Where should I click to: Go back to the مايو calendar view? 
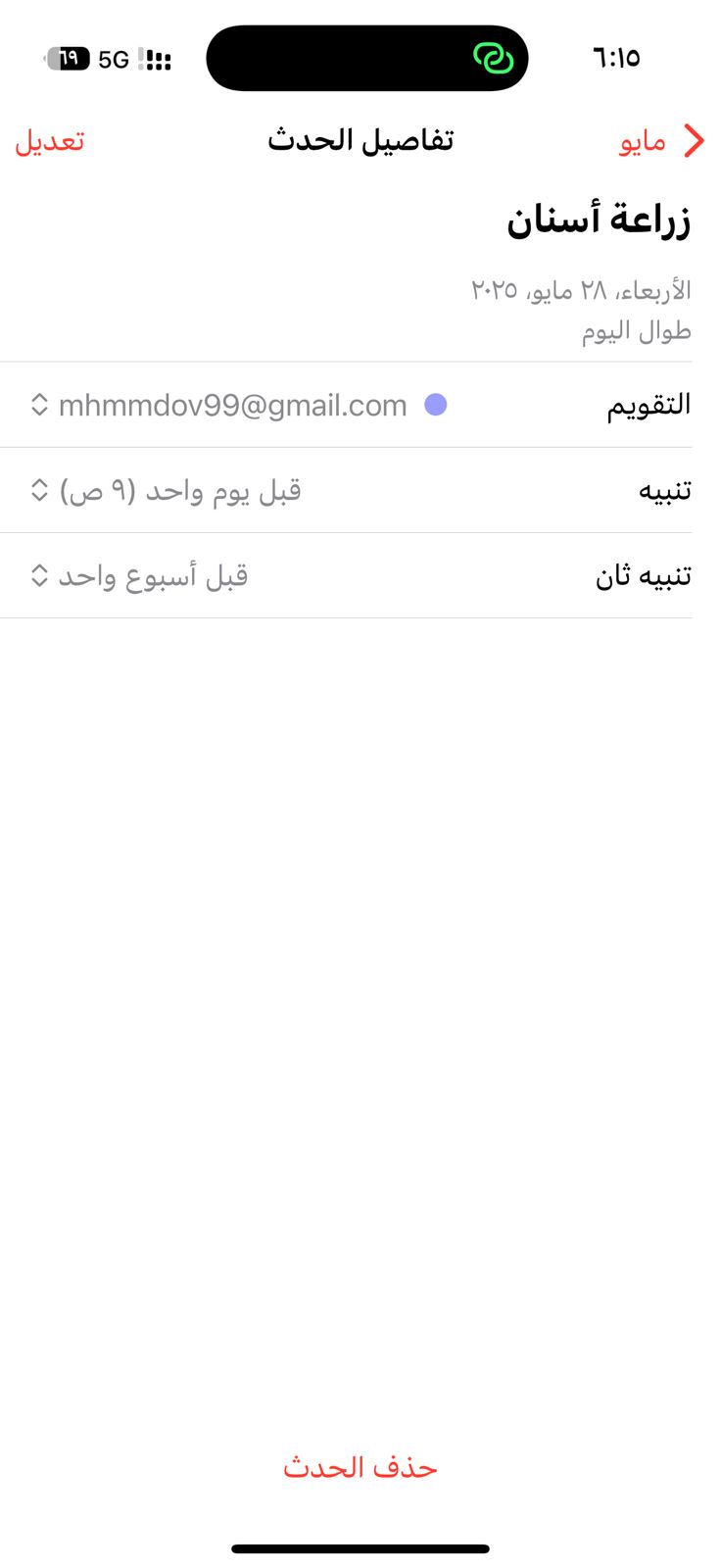pyautogui.click(x=661, y=141)
